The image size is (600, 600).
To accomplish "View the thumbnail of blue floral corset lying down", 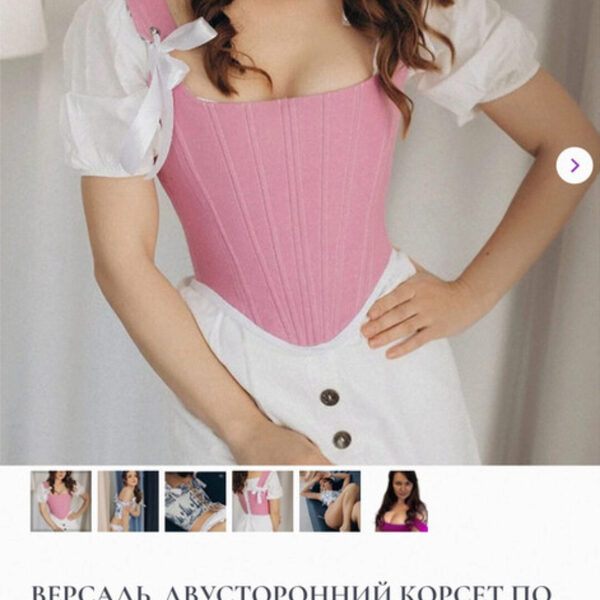I will [x=195, y=501].
